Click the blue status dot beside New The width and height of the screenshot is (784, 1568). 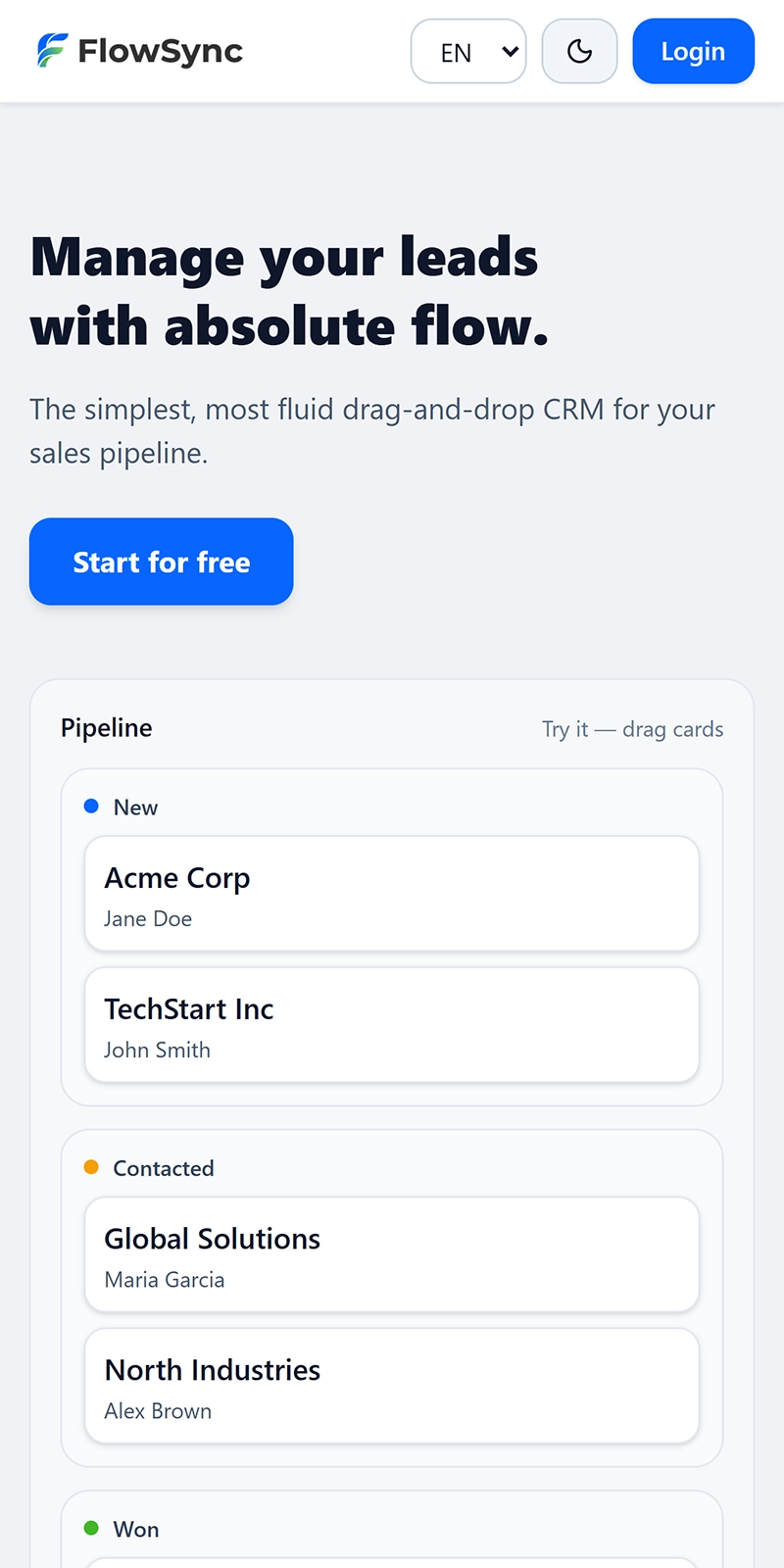click(93, 806)
